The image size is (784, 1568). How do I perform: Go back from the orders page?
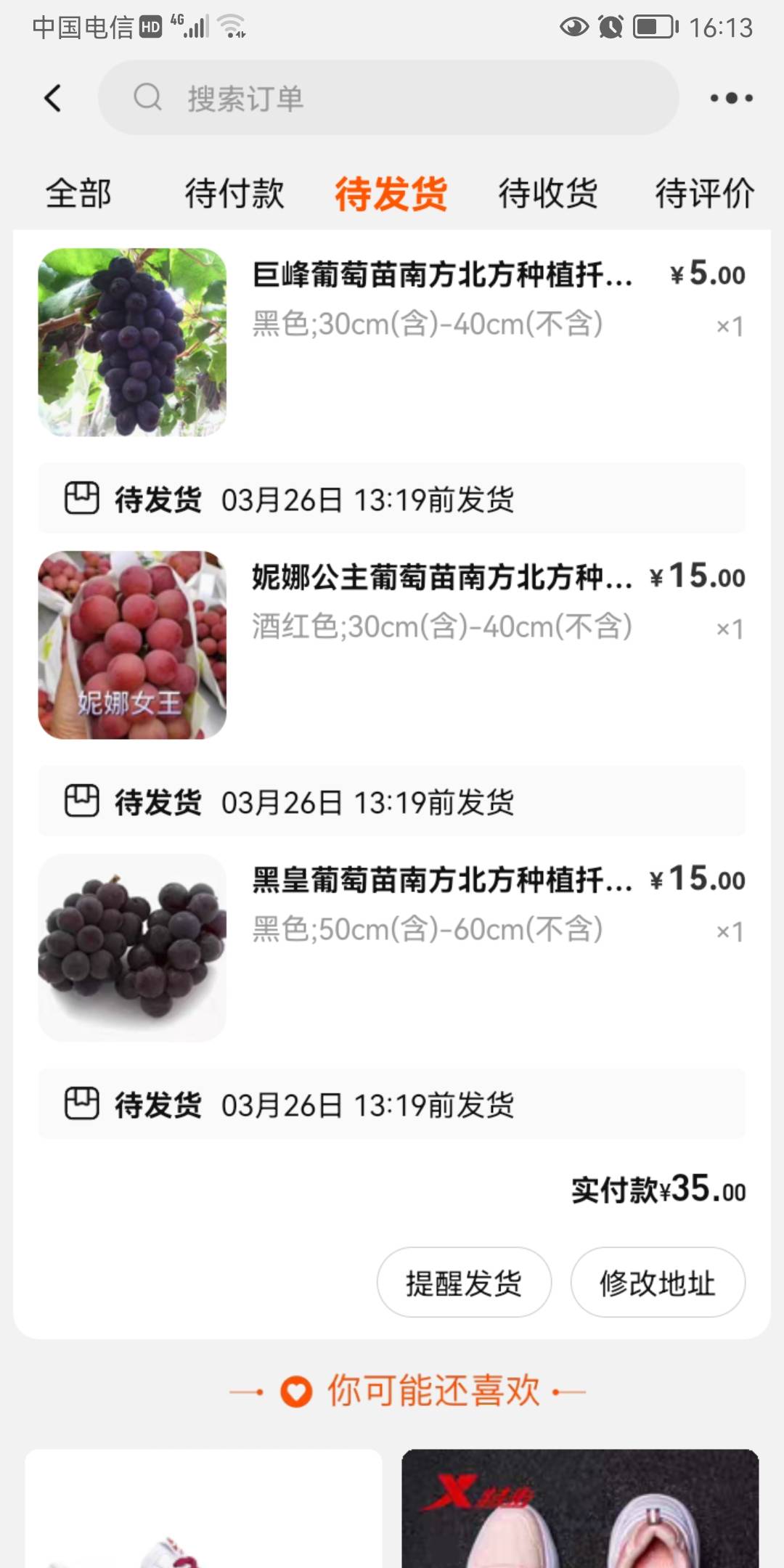[52, 98]
